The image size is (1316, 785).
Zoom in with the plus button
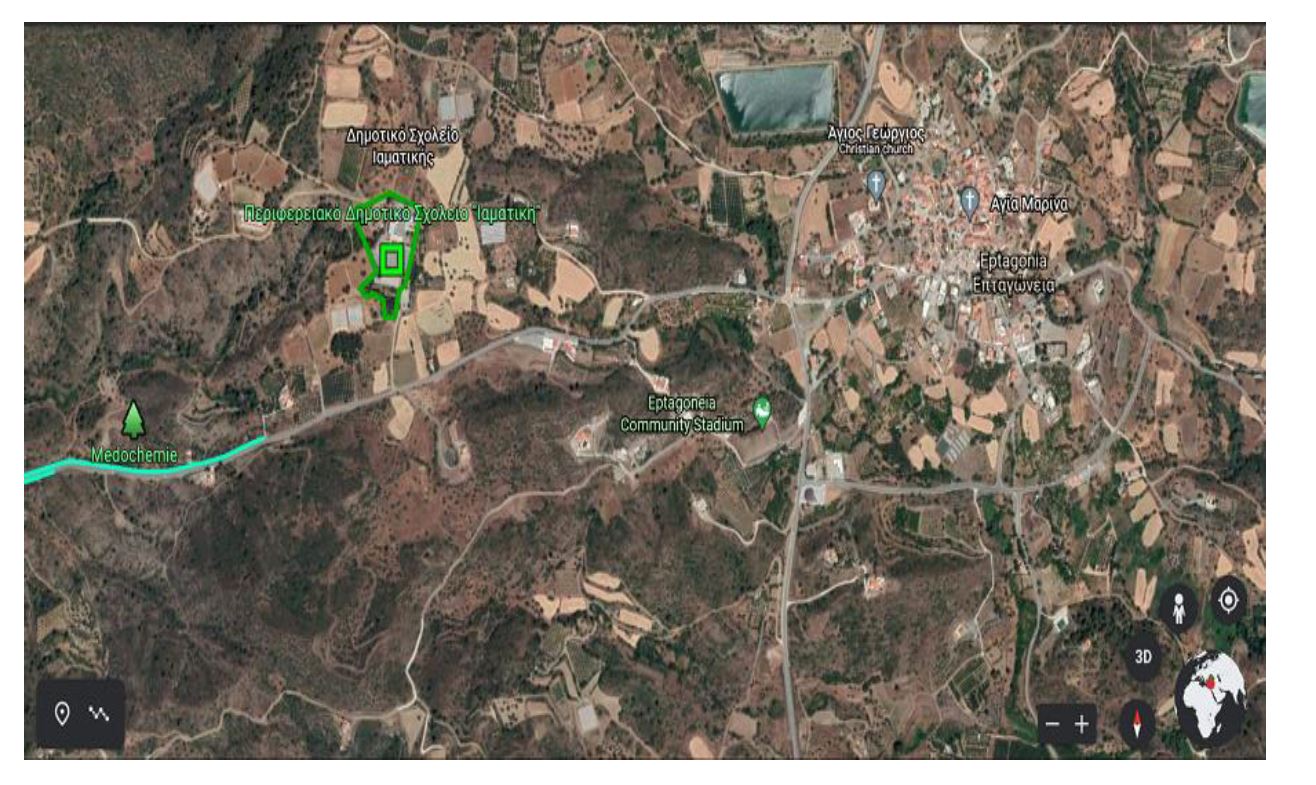tap(1082, 723)
